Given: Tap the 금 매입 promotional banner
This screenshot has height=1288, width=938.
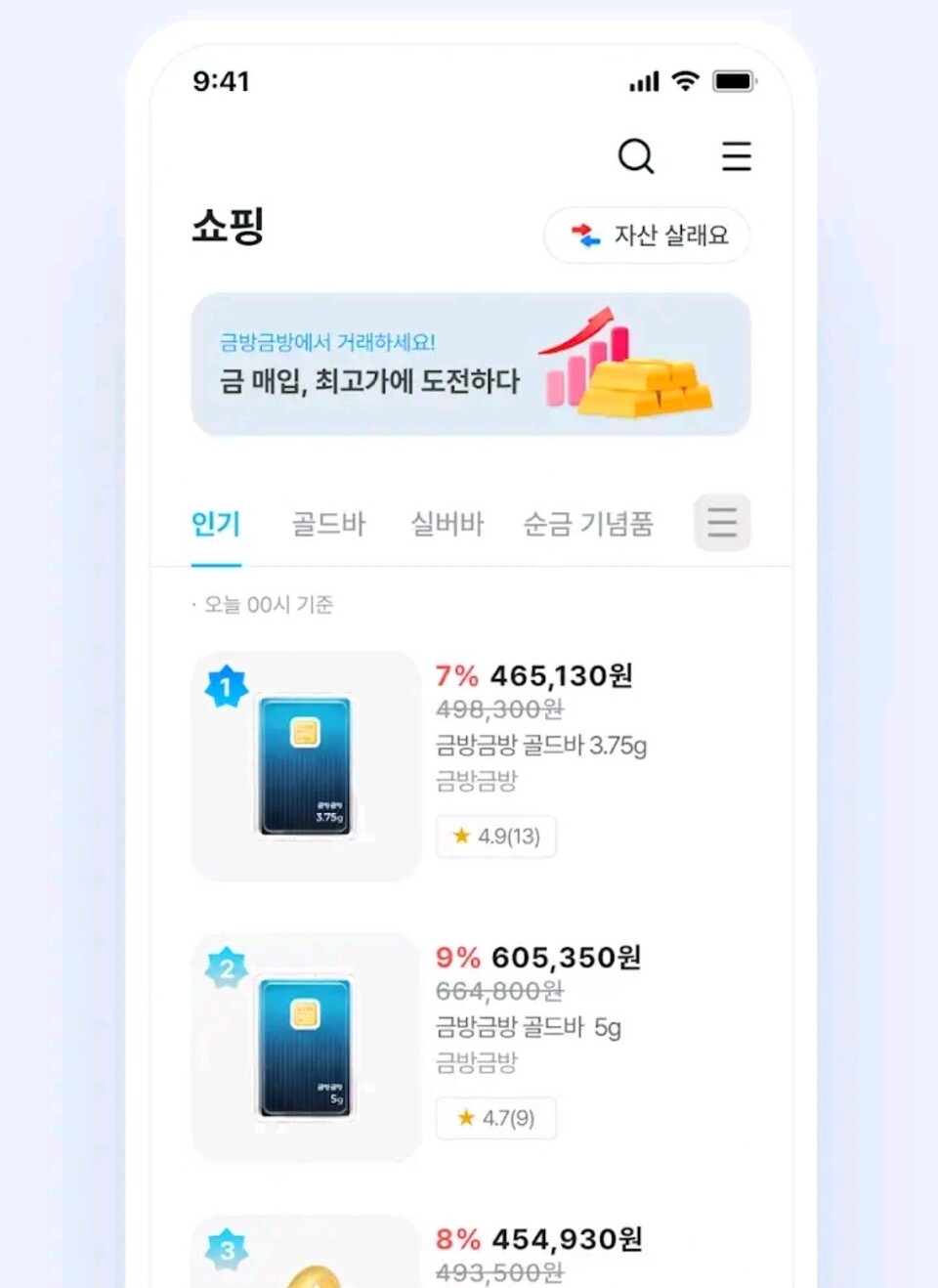Looking at the screenshot, I should pyautogui.click(x=469, y=364).
